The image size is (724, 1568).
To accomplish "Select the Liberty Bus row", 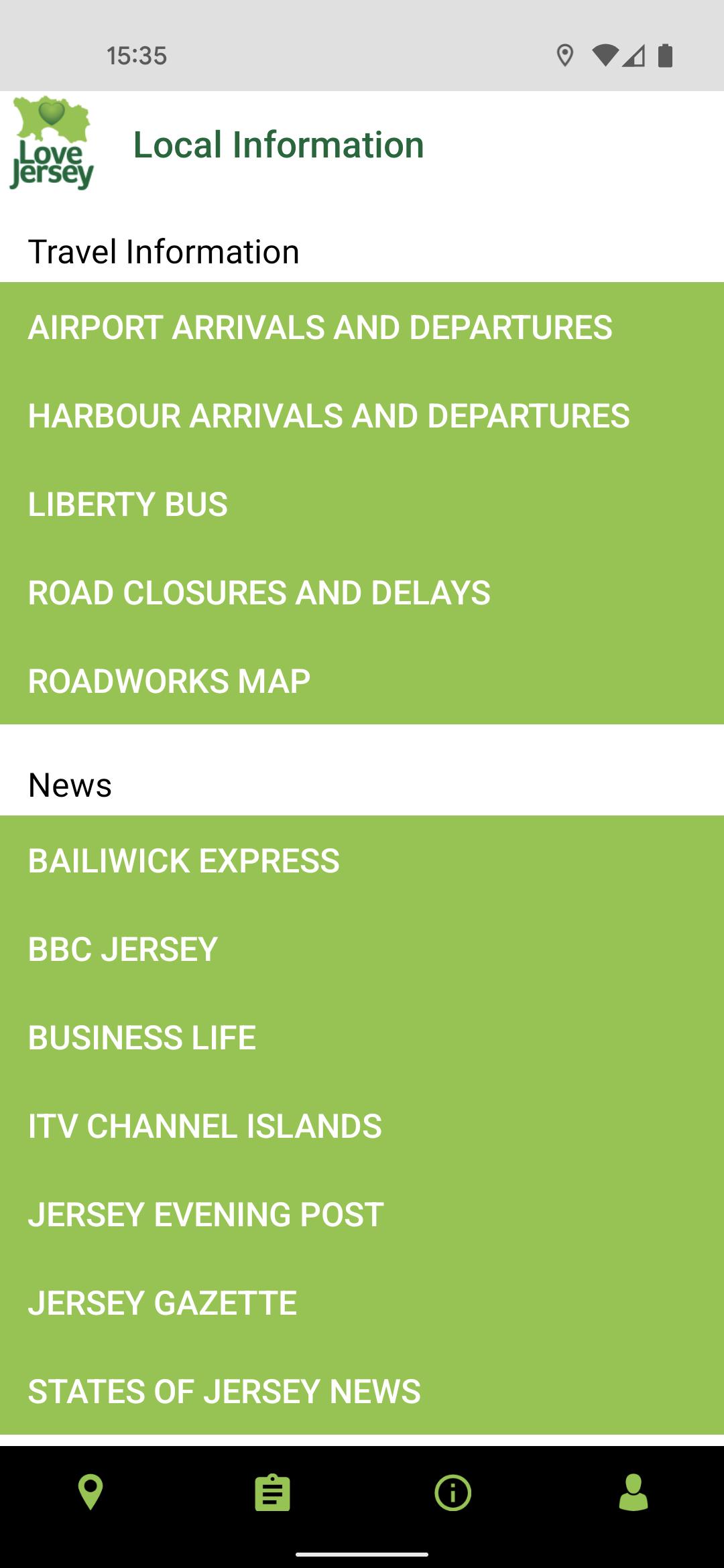I will [x=362, y=504].
